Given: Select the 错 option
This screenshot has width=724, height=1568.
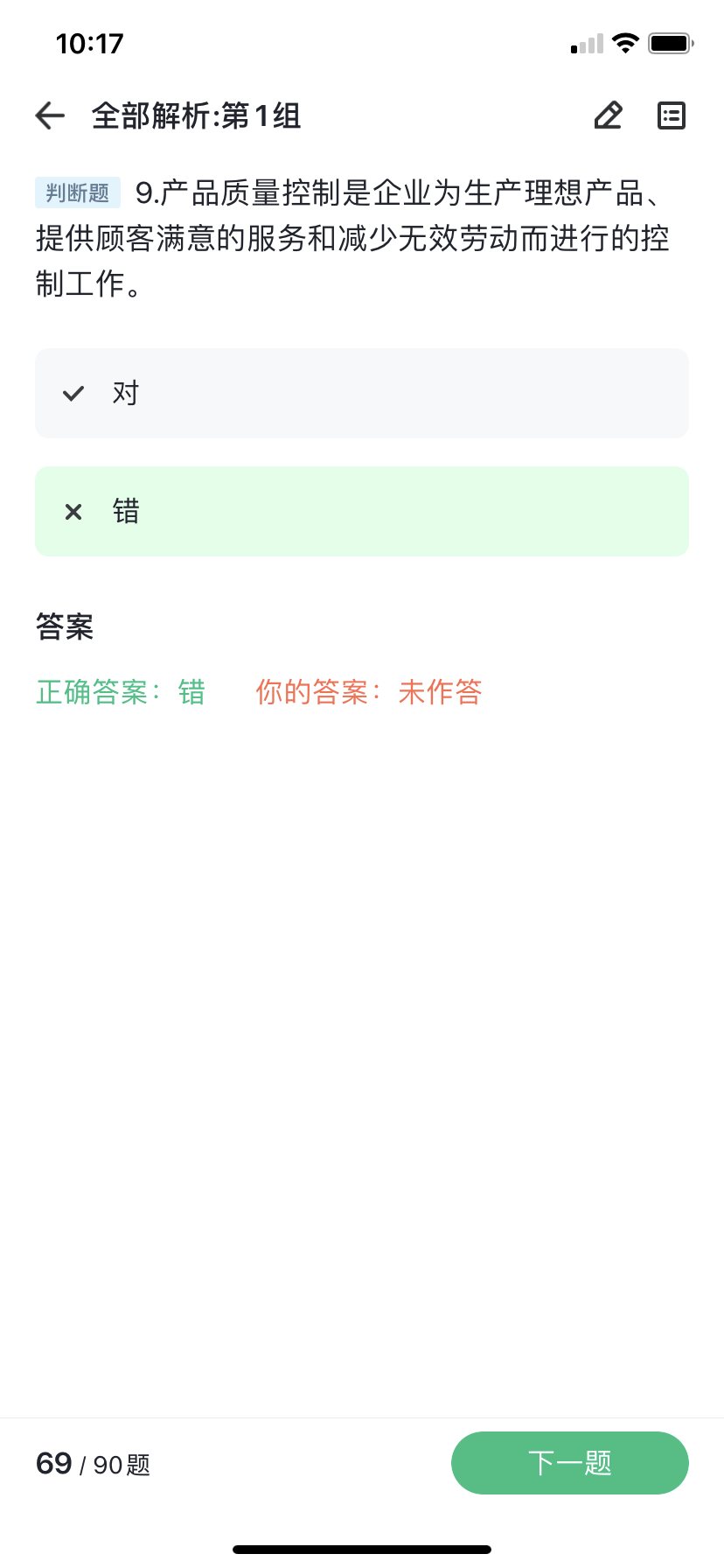Looking at the screenshot, I should (x=362, y=511).
